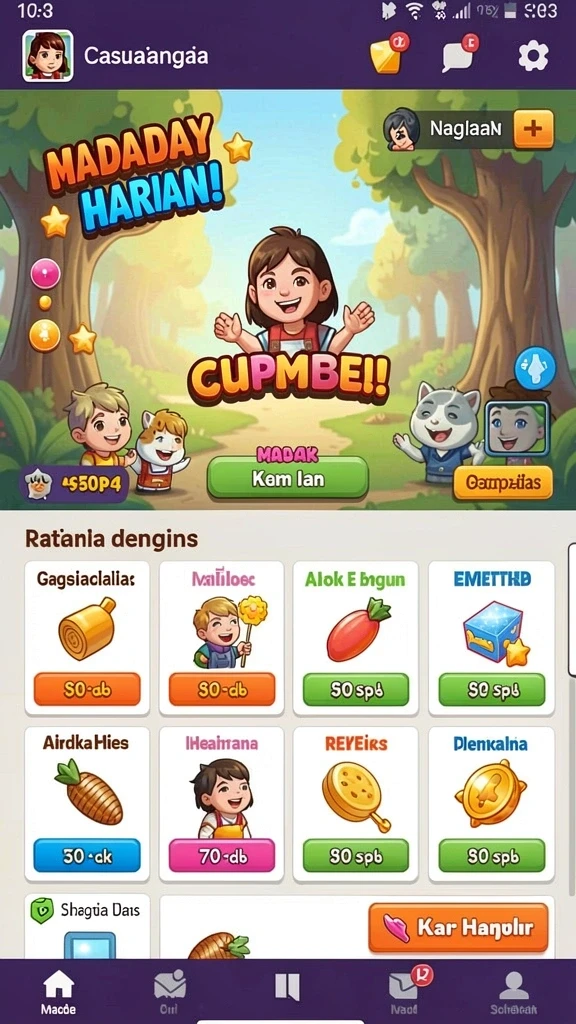Tap the orange Oampiias button
Screen dimensions: 576x1024
coord(503,483)
